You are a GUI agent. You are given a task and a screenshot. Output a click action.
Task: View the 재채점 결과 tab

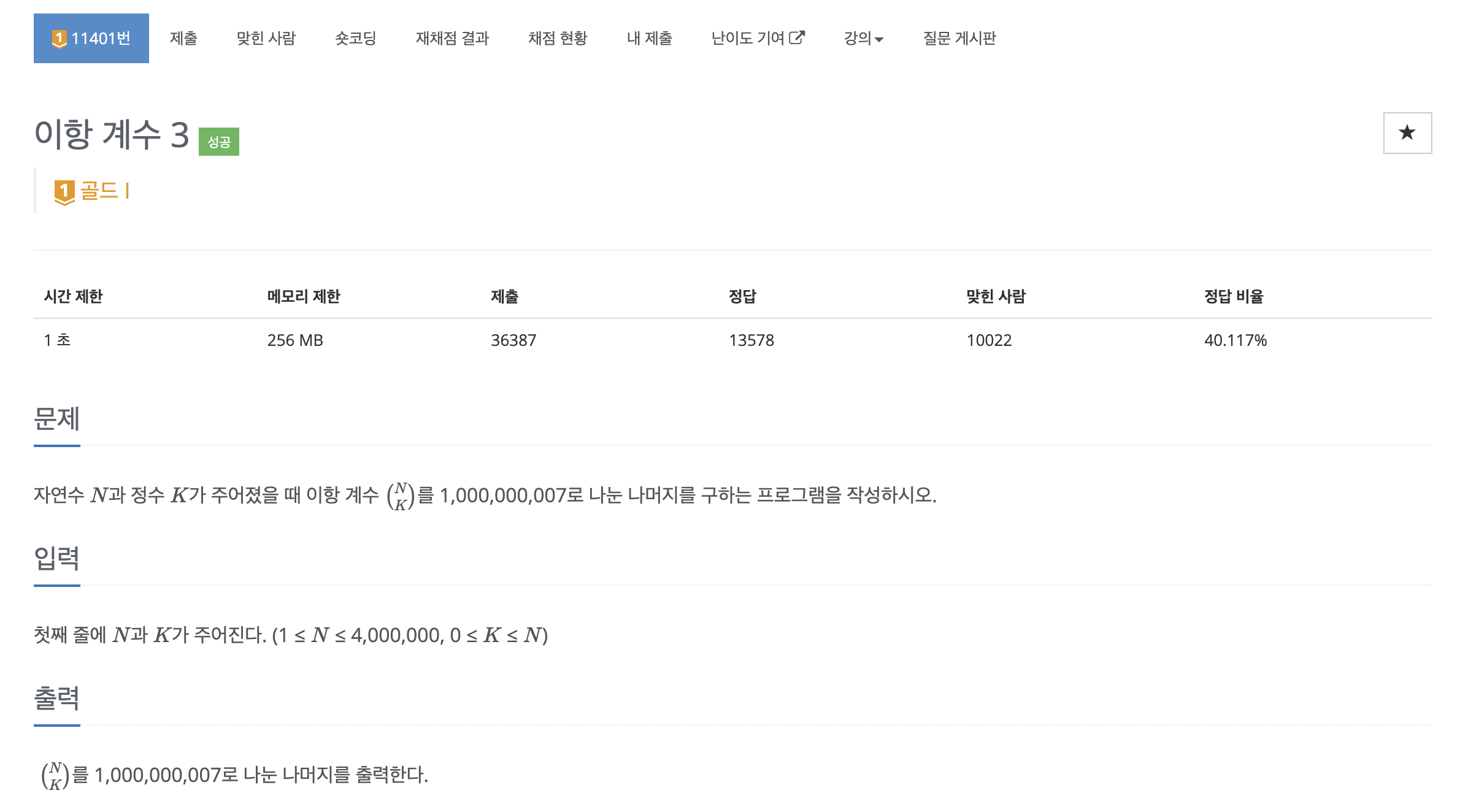coord(452,38)
